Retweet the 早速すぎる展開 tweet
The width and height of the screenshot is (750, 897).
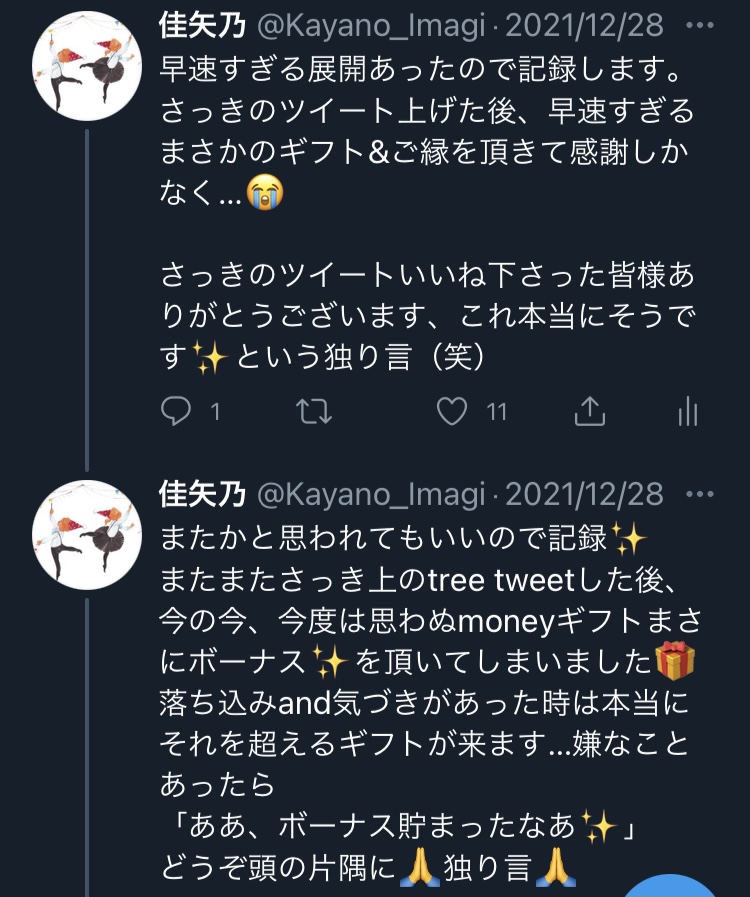(x=316, y=411)
